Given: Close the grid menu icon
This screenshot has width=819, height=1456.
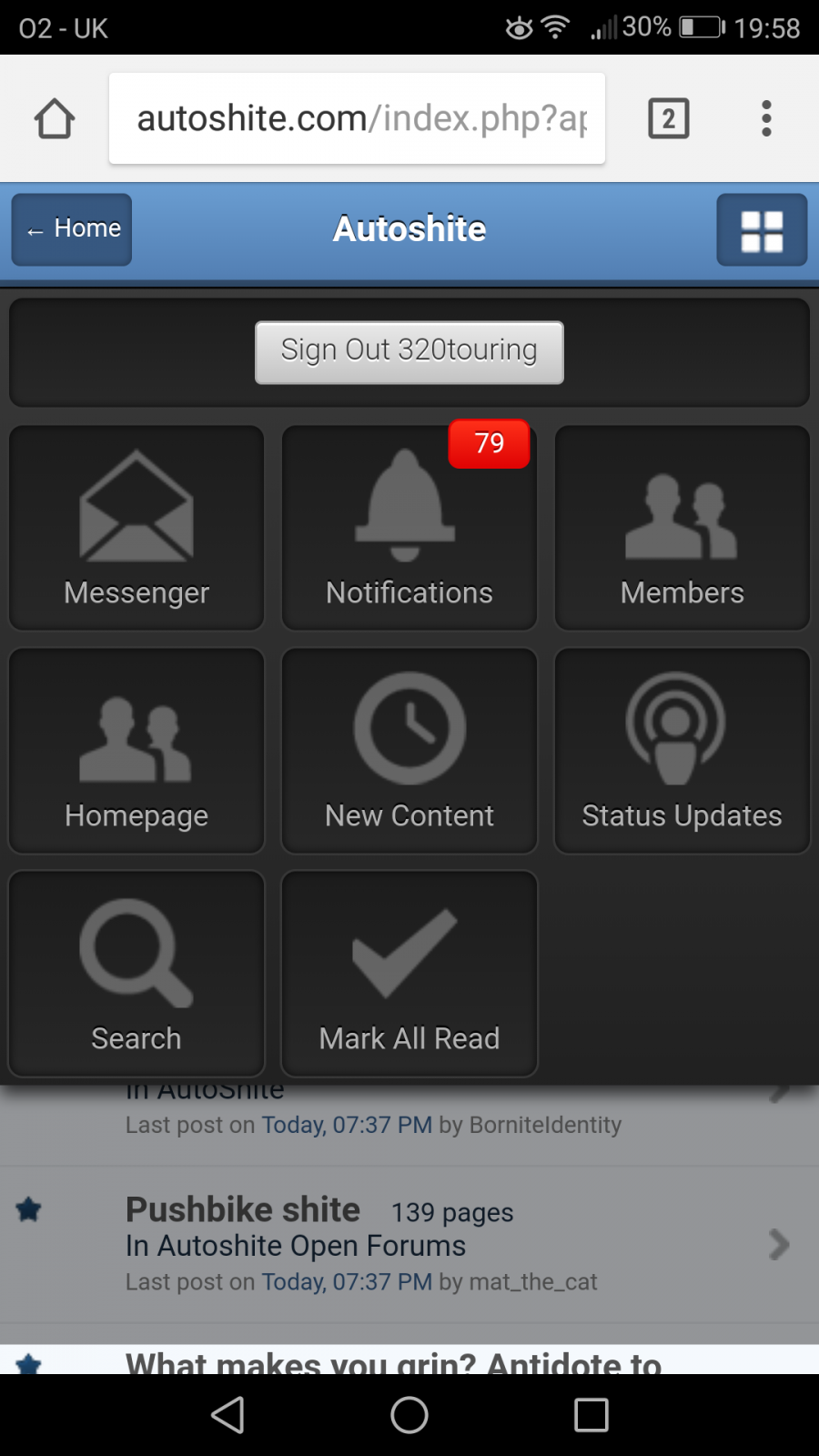Looking at the screenshot, I should pyautogui.click(x=762, y=229).
